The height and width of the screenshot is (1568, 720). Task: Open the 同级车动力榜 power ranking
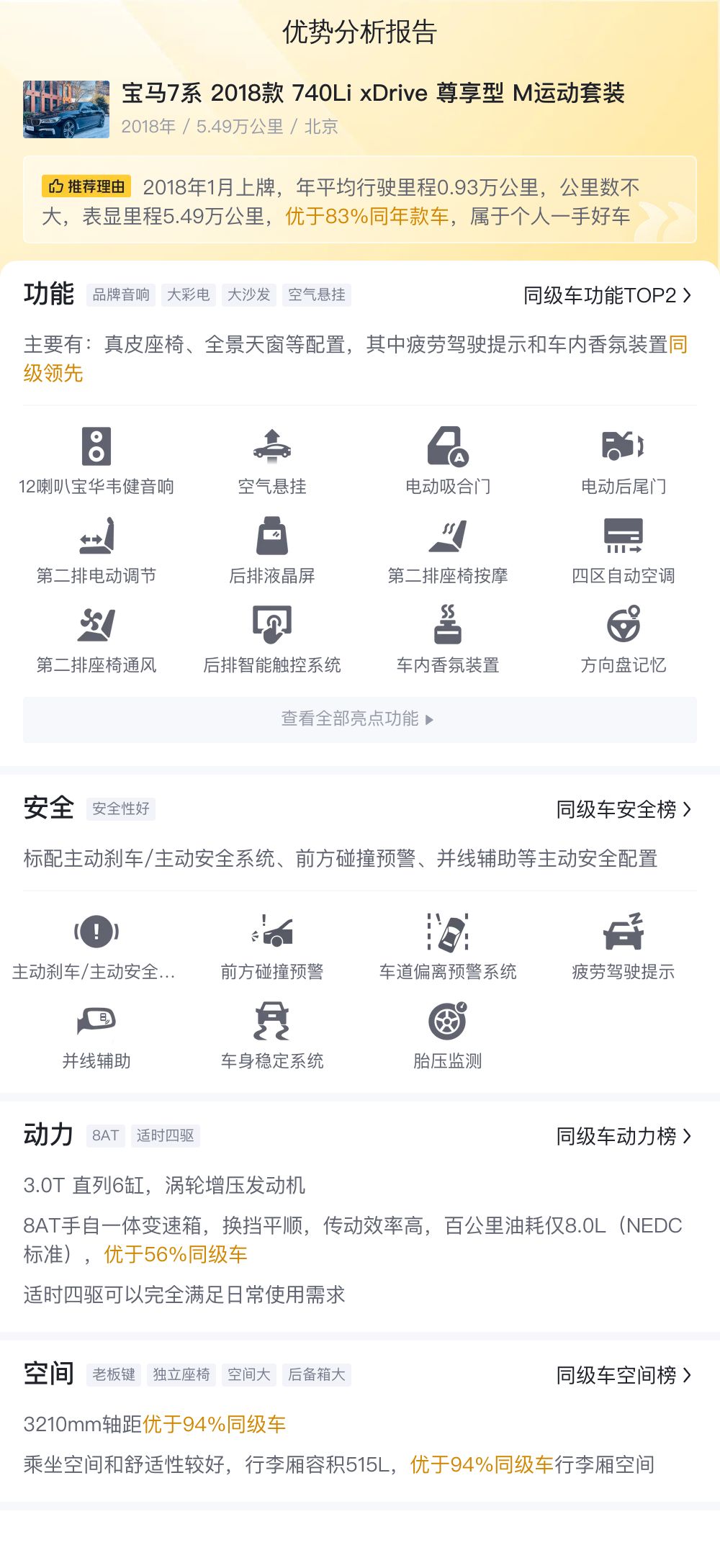(620, 1135)
